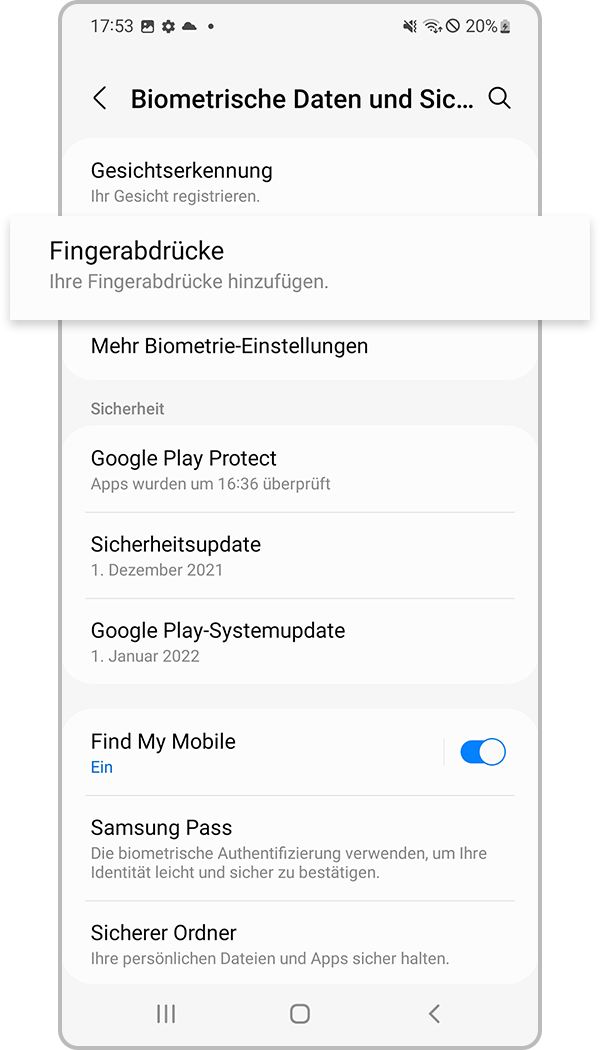Show recent apps from navigation bar

[x=166, y=1013]
